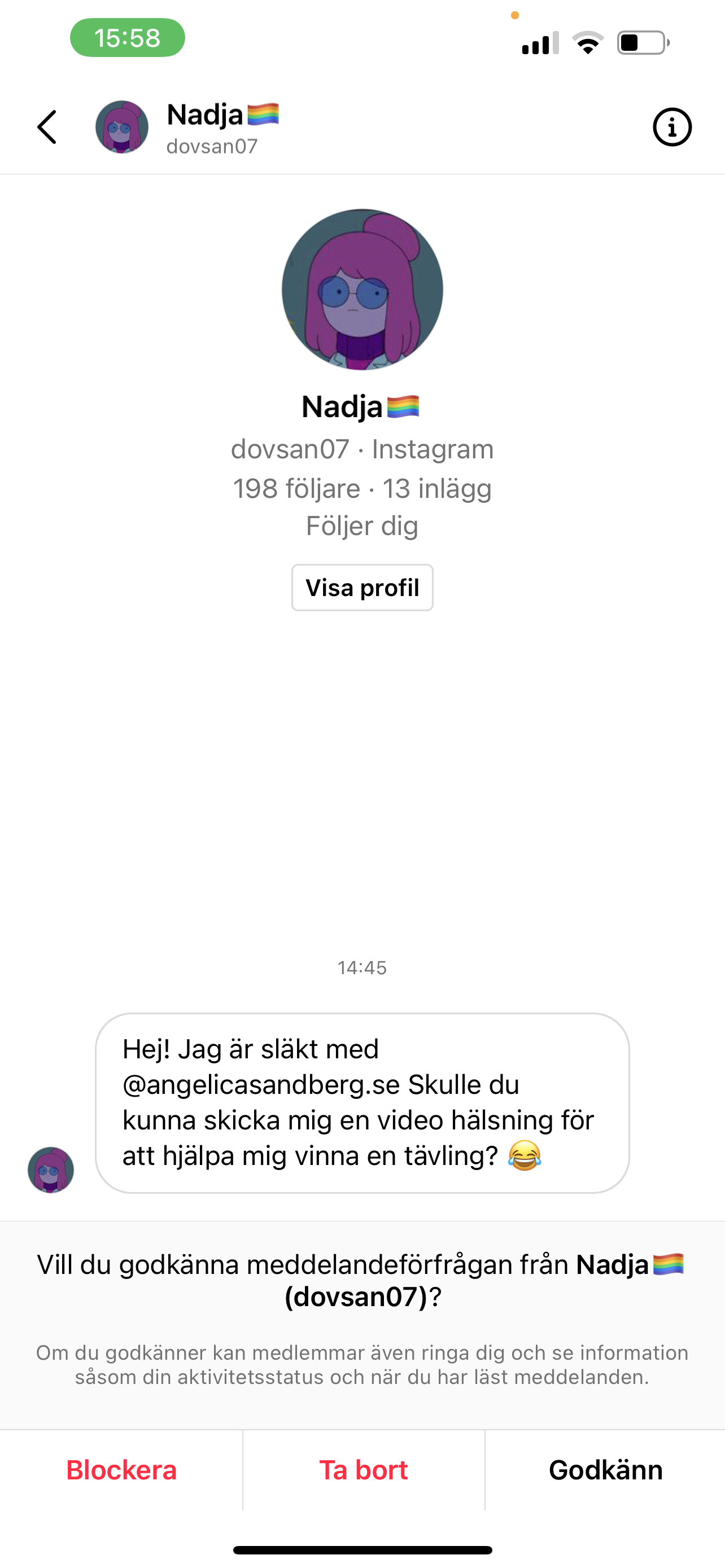Screen dimensions: 725x1568
Task: Go back to the message requests list
Action: click(x=46, y=127)
